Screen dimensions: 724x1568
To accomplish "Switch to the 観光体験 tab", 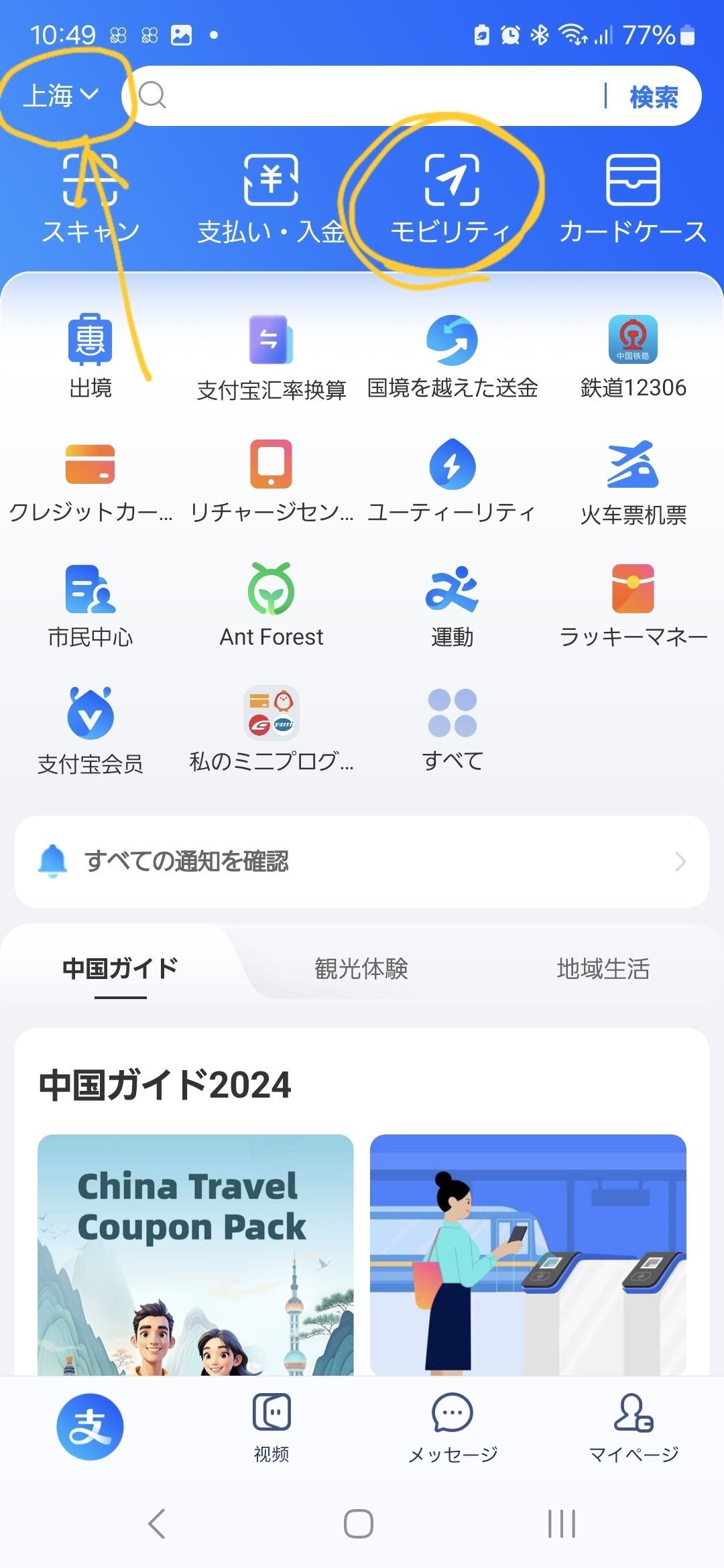I will 362,968.
